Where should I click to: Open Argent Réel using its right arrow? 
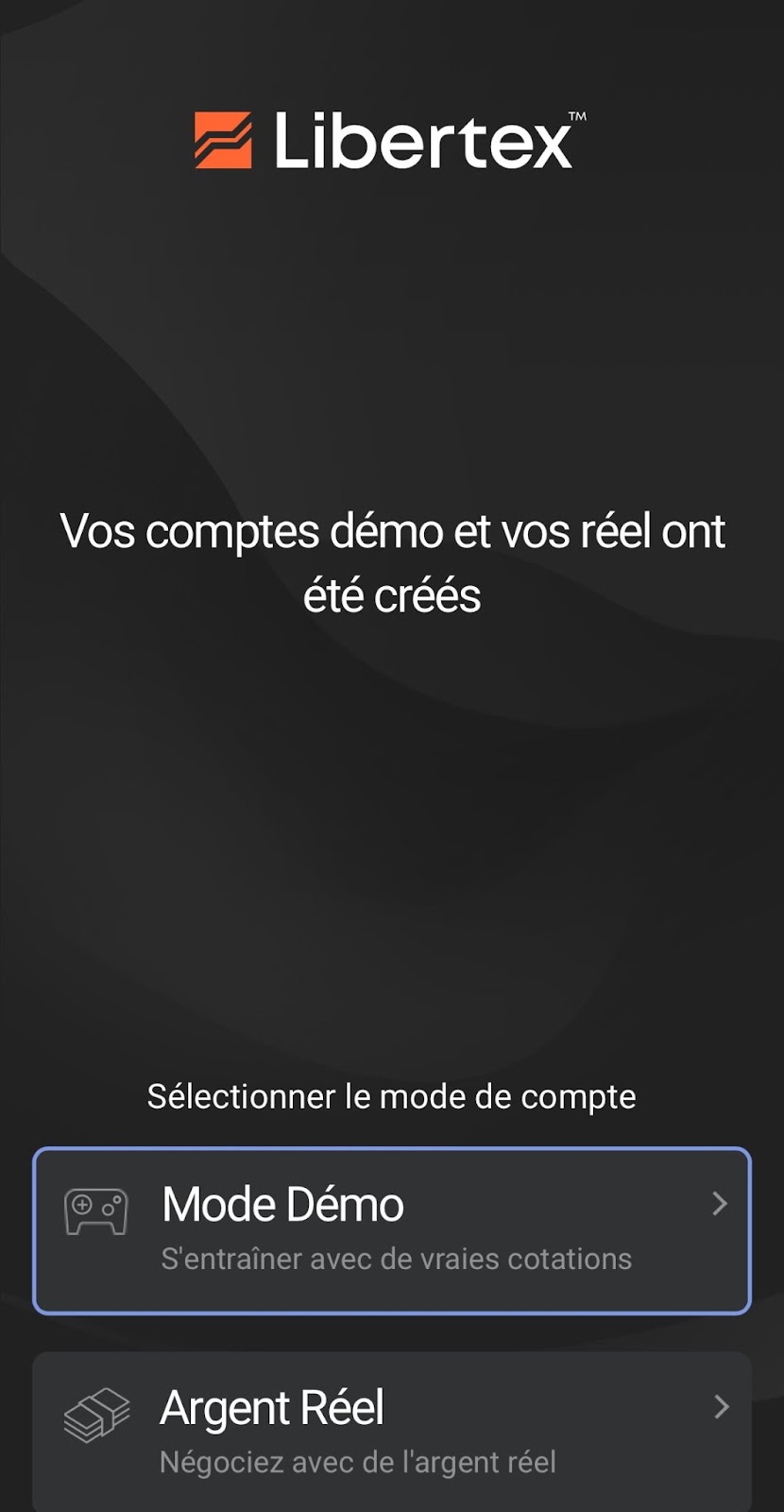click(721, 1408)
